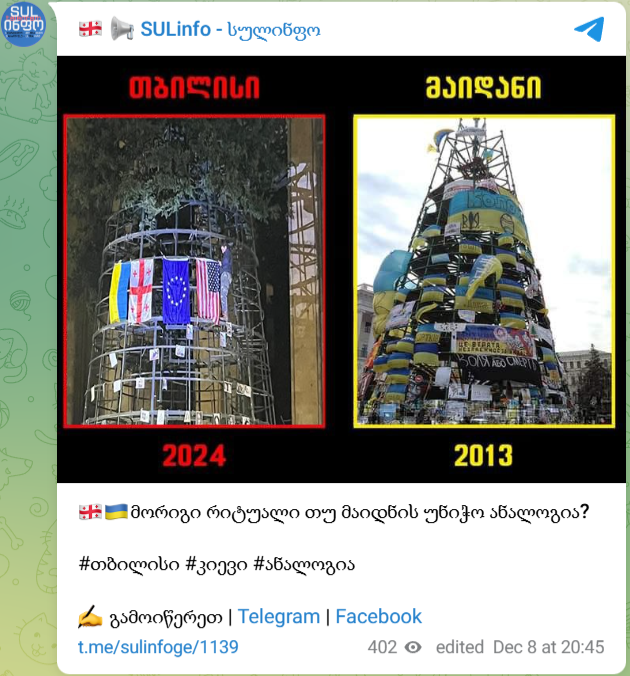The image size is (630, 676).
Task: Open the #თბილისი hashtag
Action: pos(126,564)
